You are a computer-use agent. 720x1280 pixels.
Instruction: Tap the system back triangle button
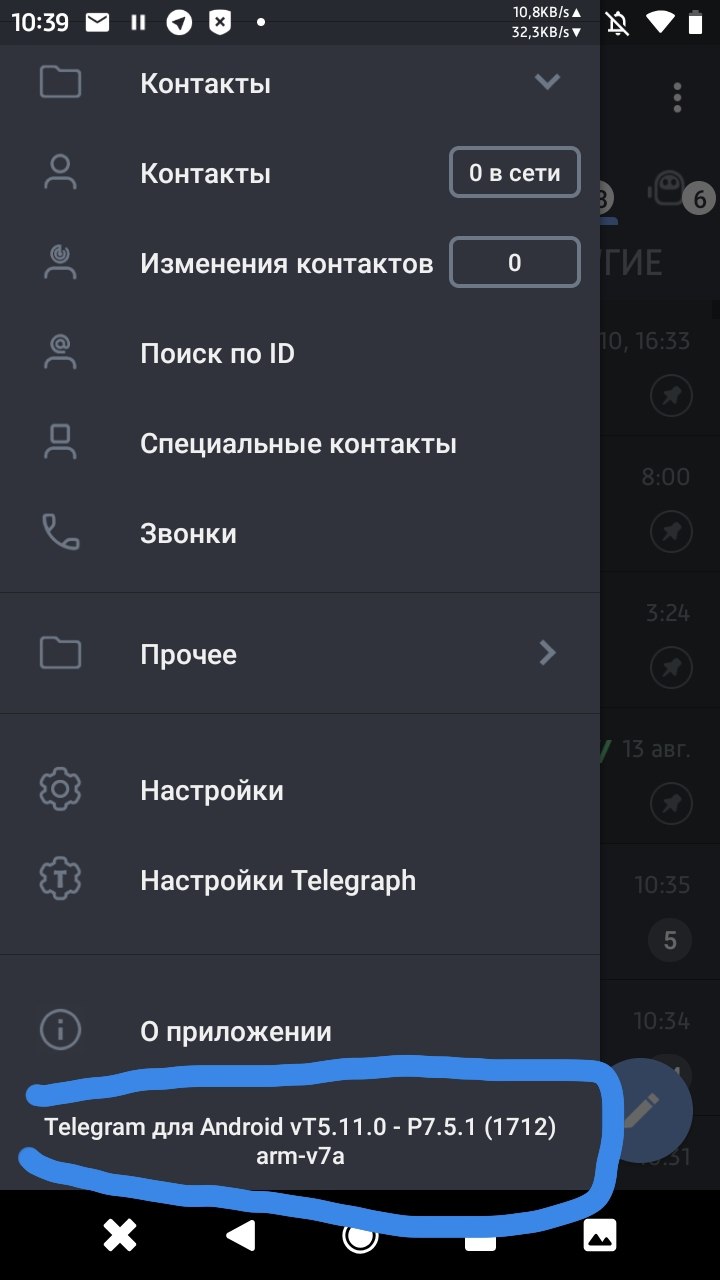(240, 1236)
